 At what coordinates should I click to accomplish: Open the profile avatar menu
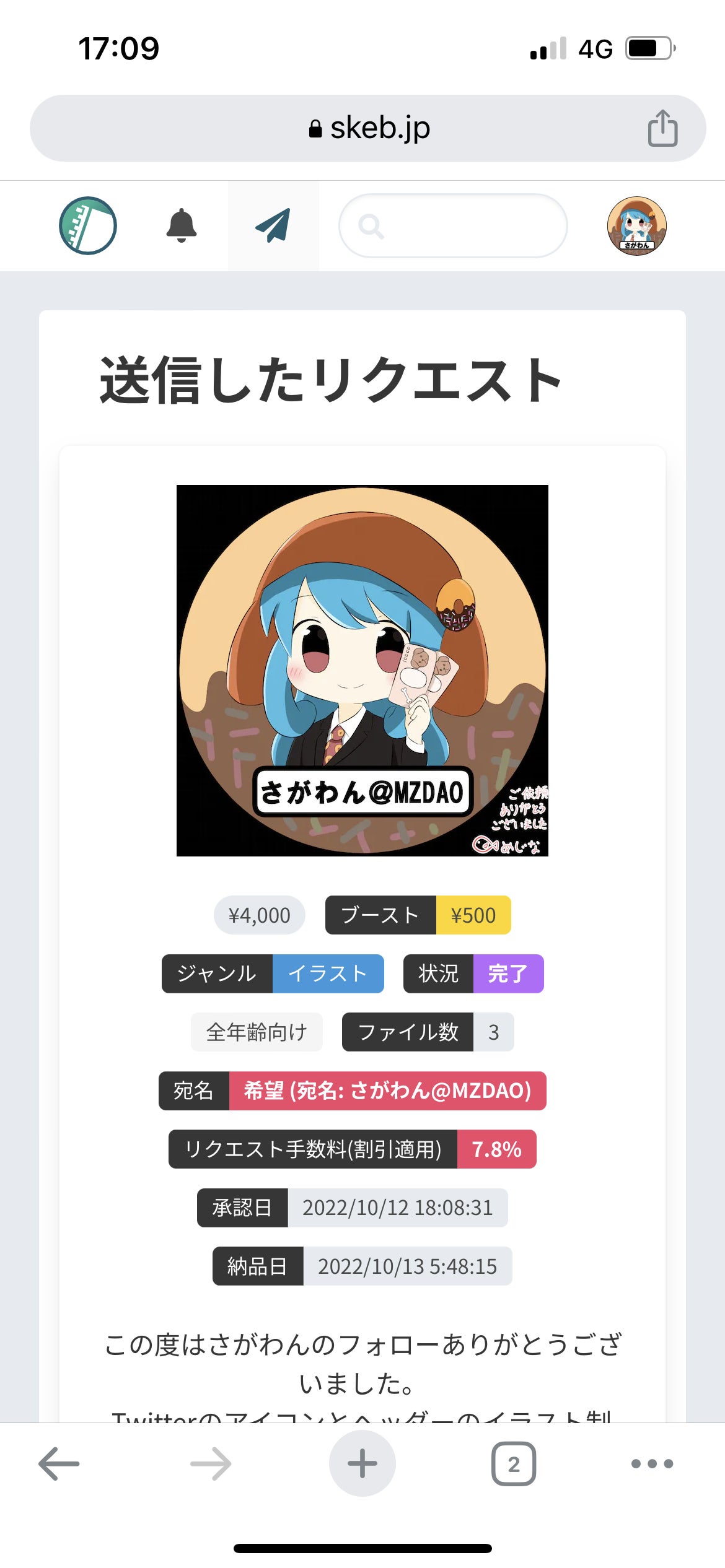(x=636, y=225)
